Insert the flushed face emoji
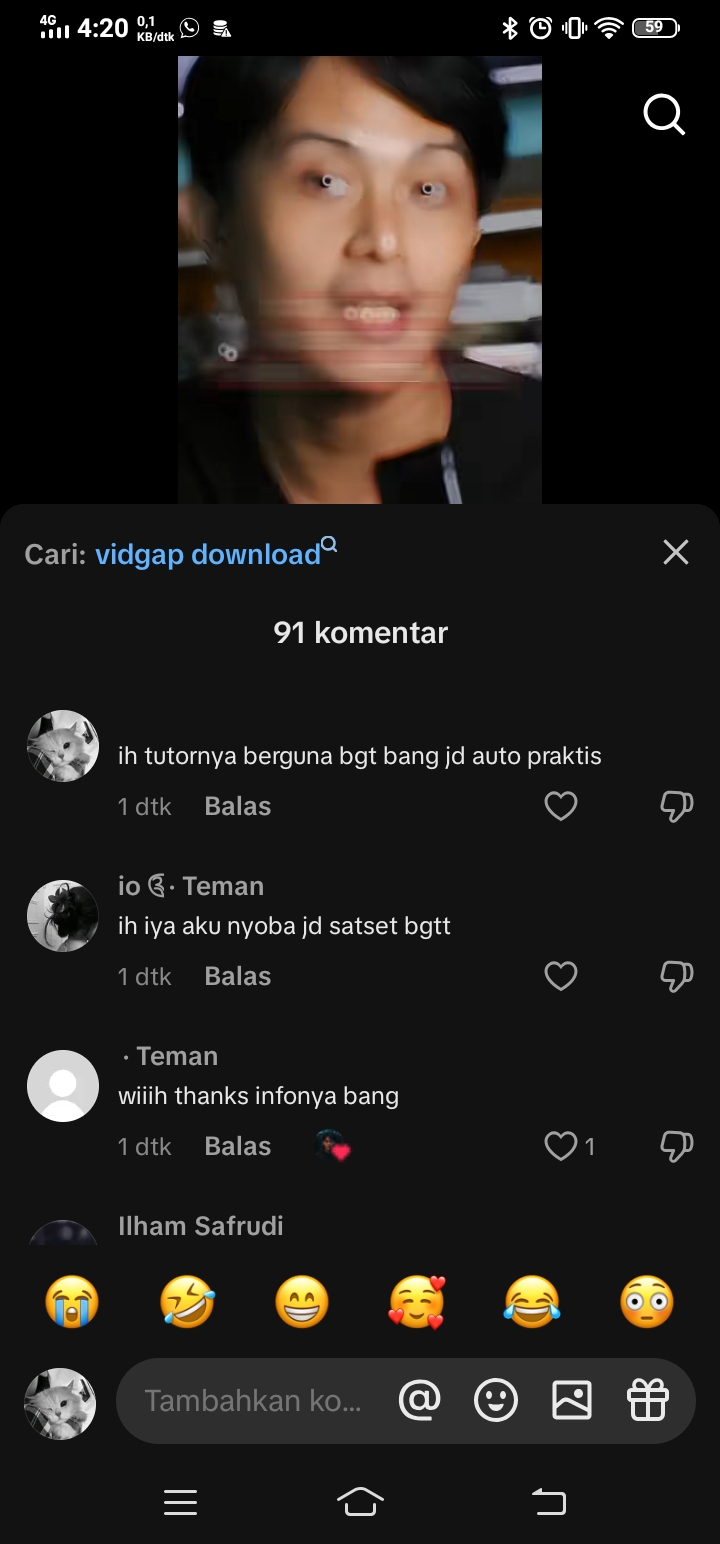 [647, 1302]
